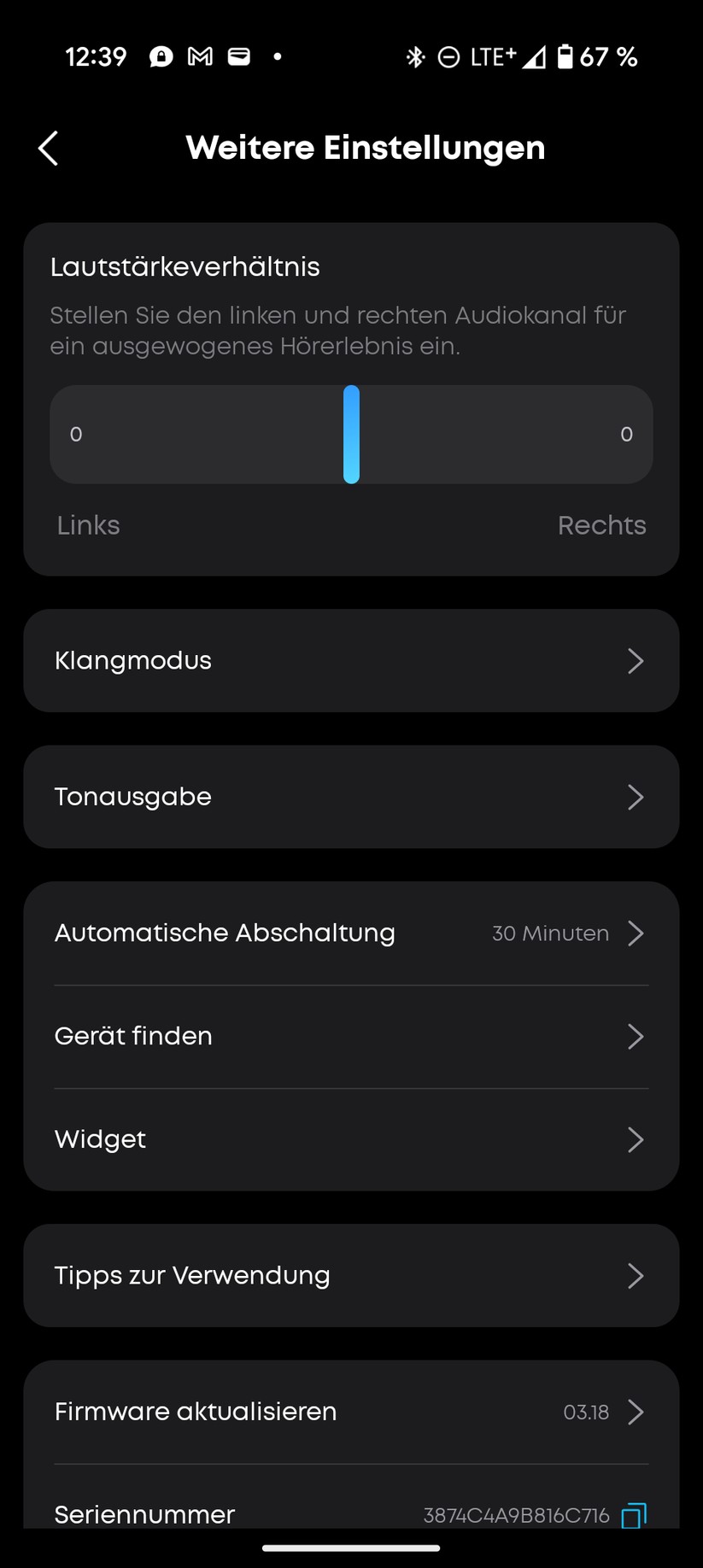
Task: Copy the Seriennummer to clipboard
Action: [x=634, y=1515]
